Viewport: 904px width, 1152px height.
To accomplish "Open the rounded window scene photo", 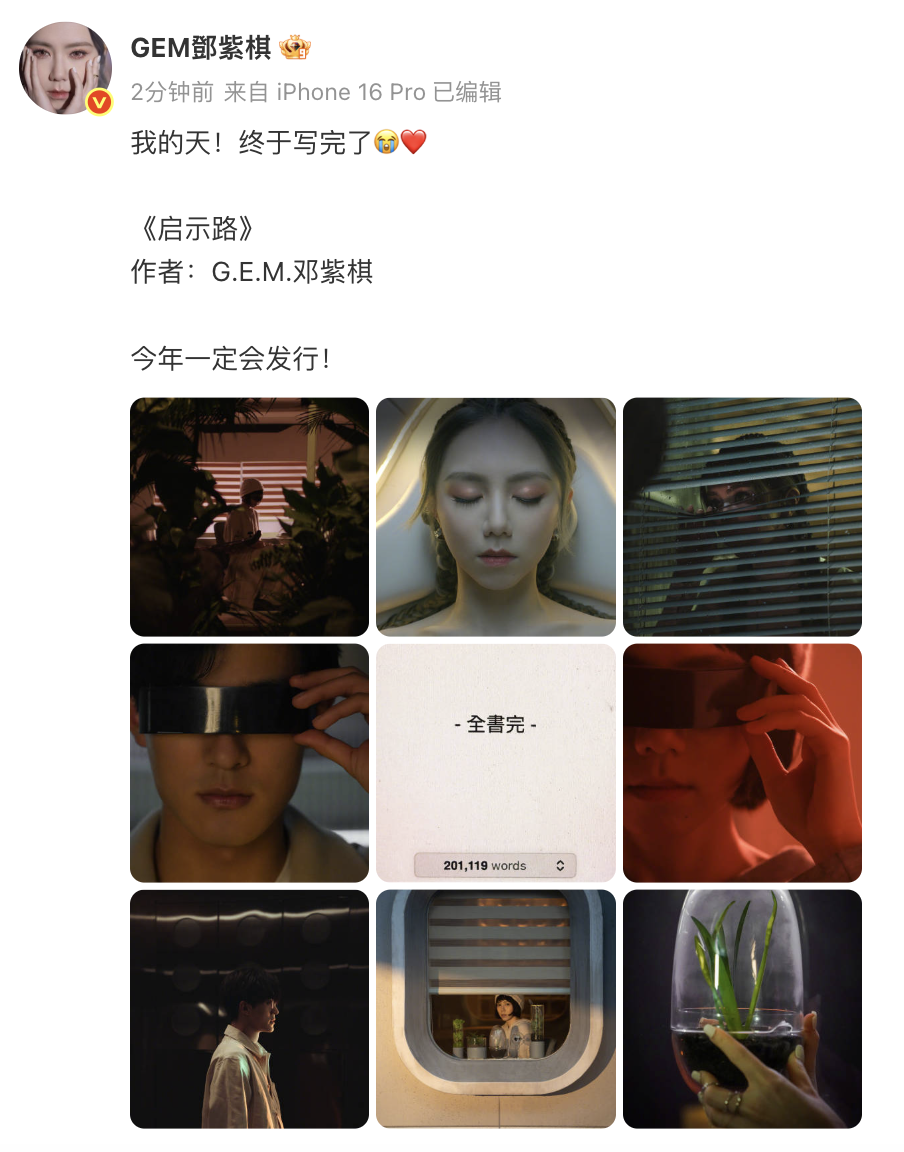I will (496, 1009).
